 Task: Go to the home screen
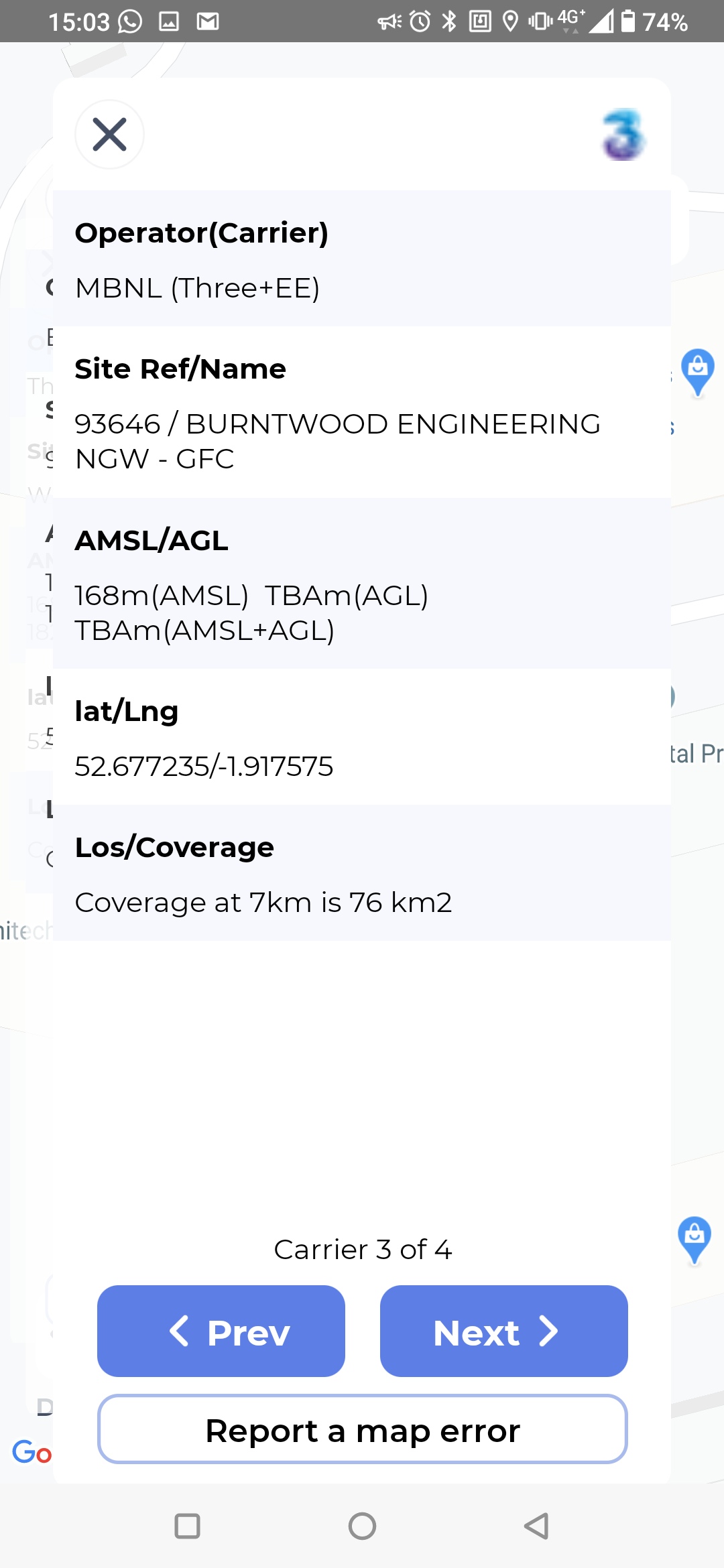tap(362, 1526)
